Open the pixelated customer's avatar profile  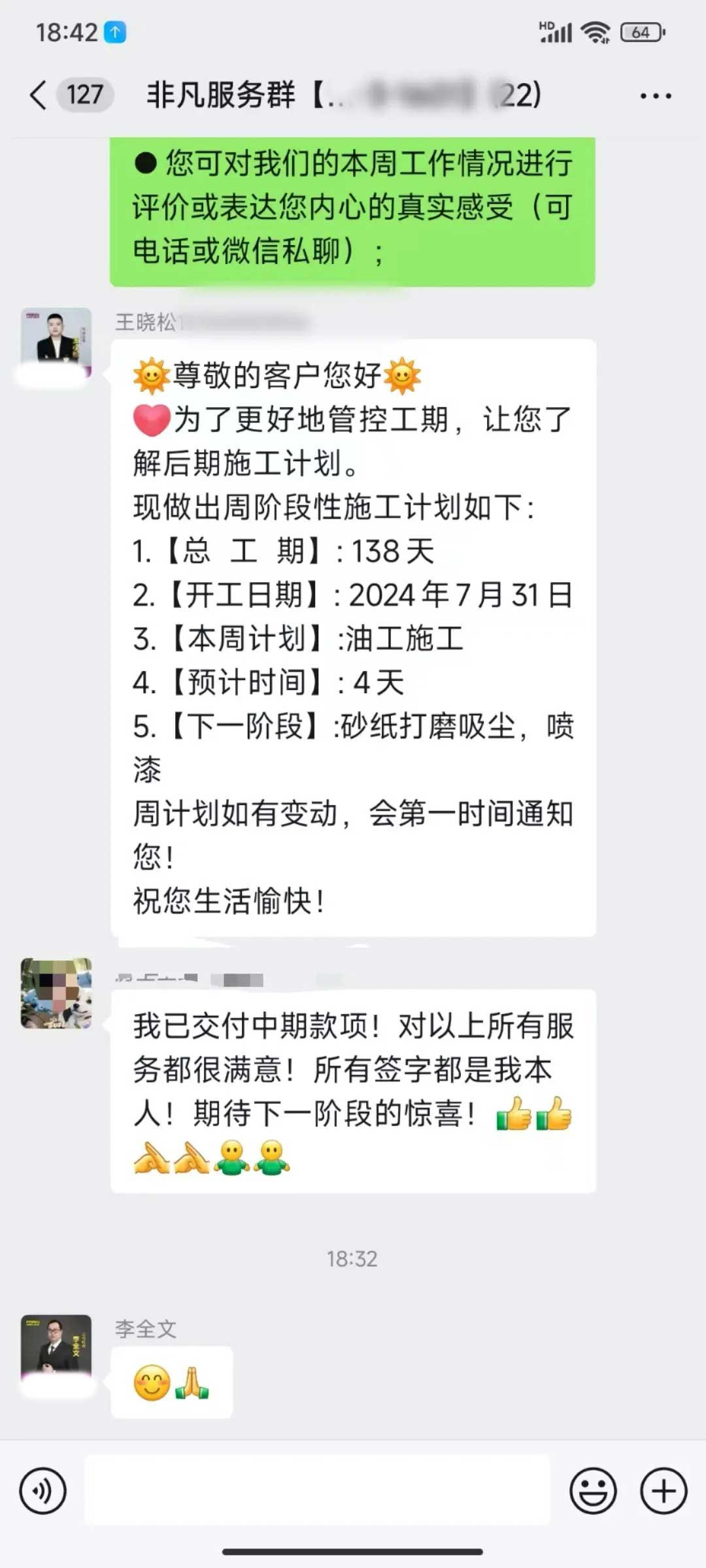(x=56, y=993)
